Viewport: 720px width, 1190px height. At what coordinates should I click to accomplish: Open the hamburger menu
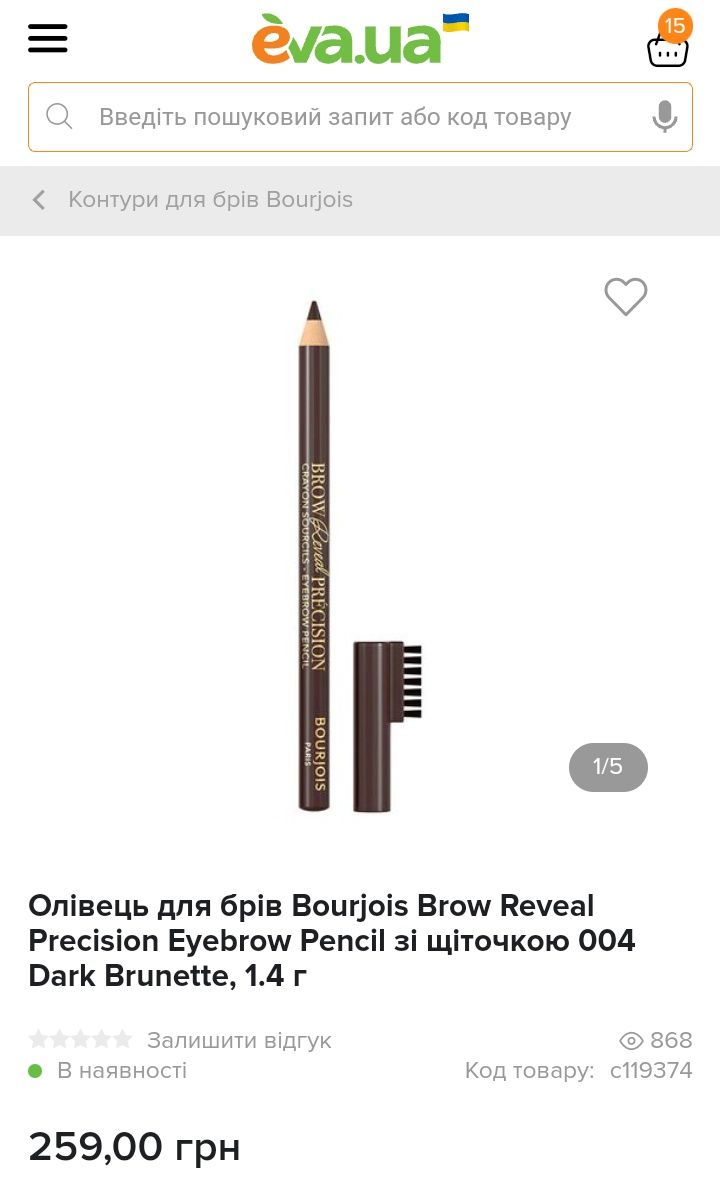pyautogui.click(x=48, y=38)
